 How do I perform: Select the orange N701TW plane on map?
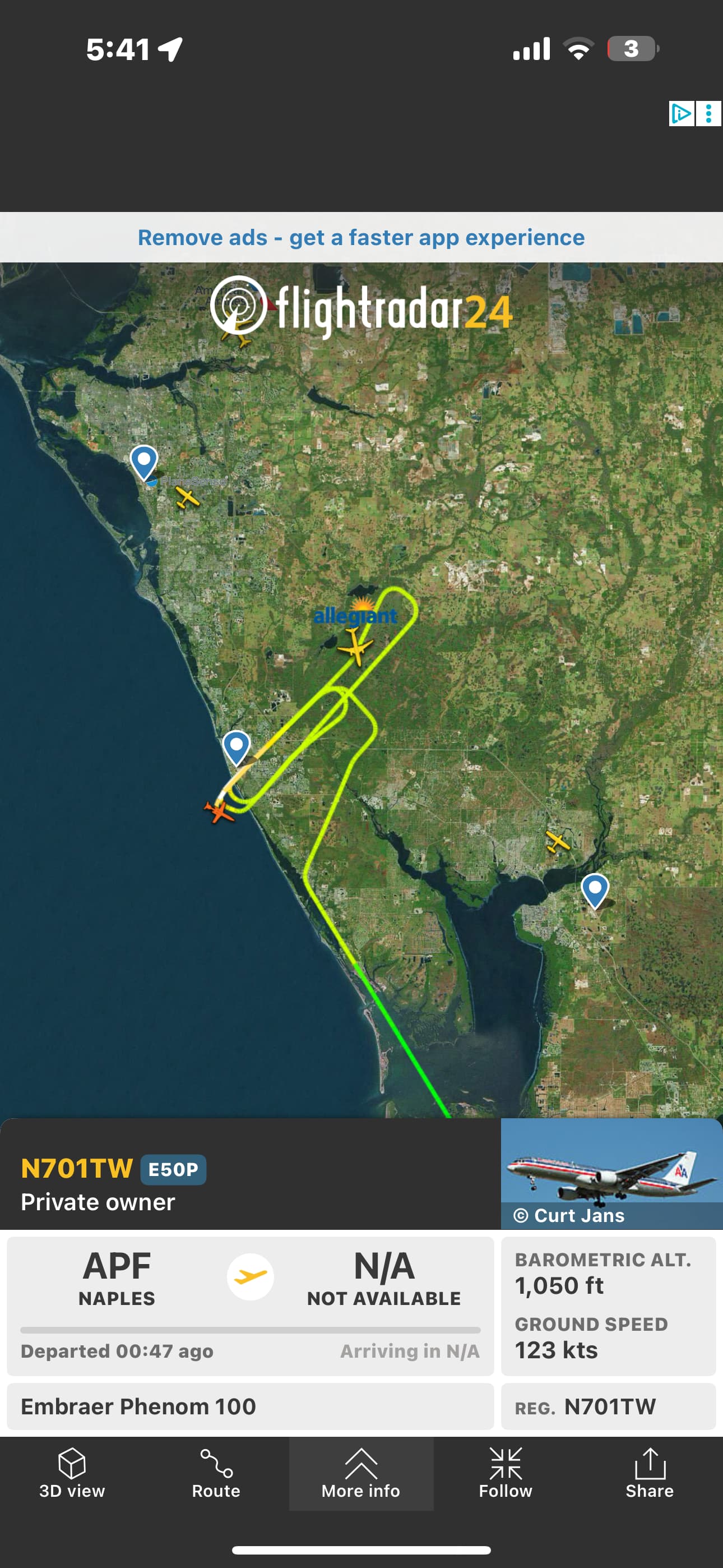click(x=218, y=811)
